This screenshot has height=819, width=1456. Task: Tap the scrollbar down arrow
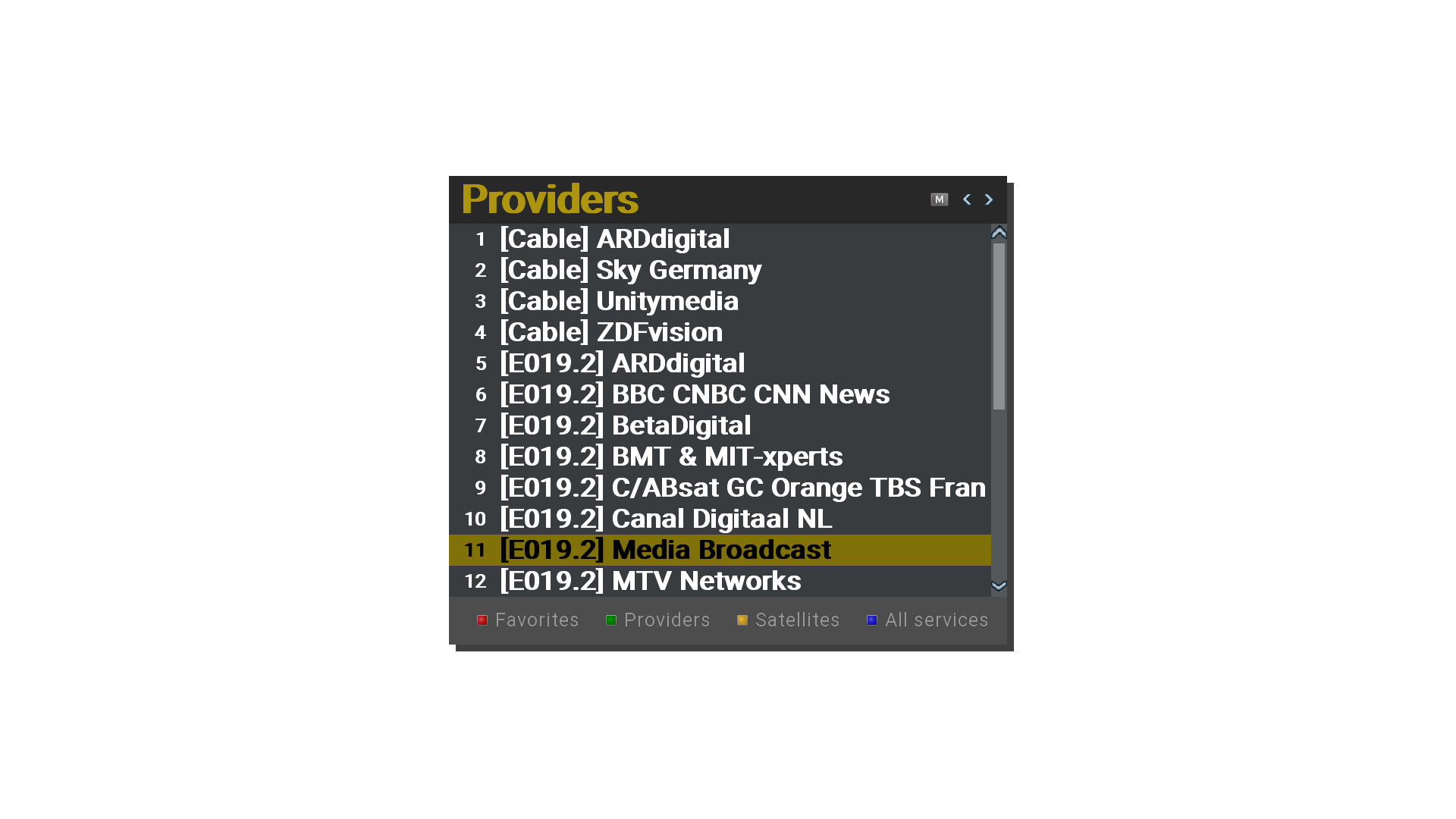(x=999, y=585)
